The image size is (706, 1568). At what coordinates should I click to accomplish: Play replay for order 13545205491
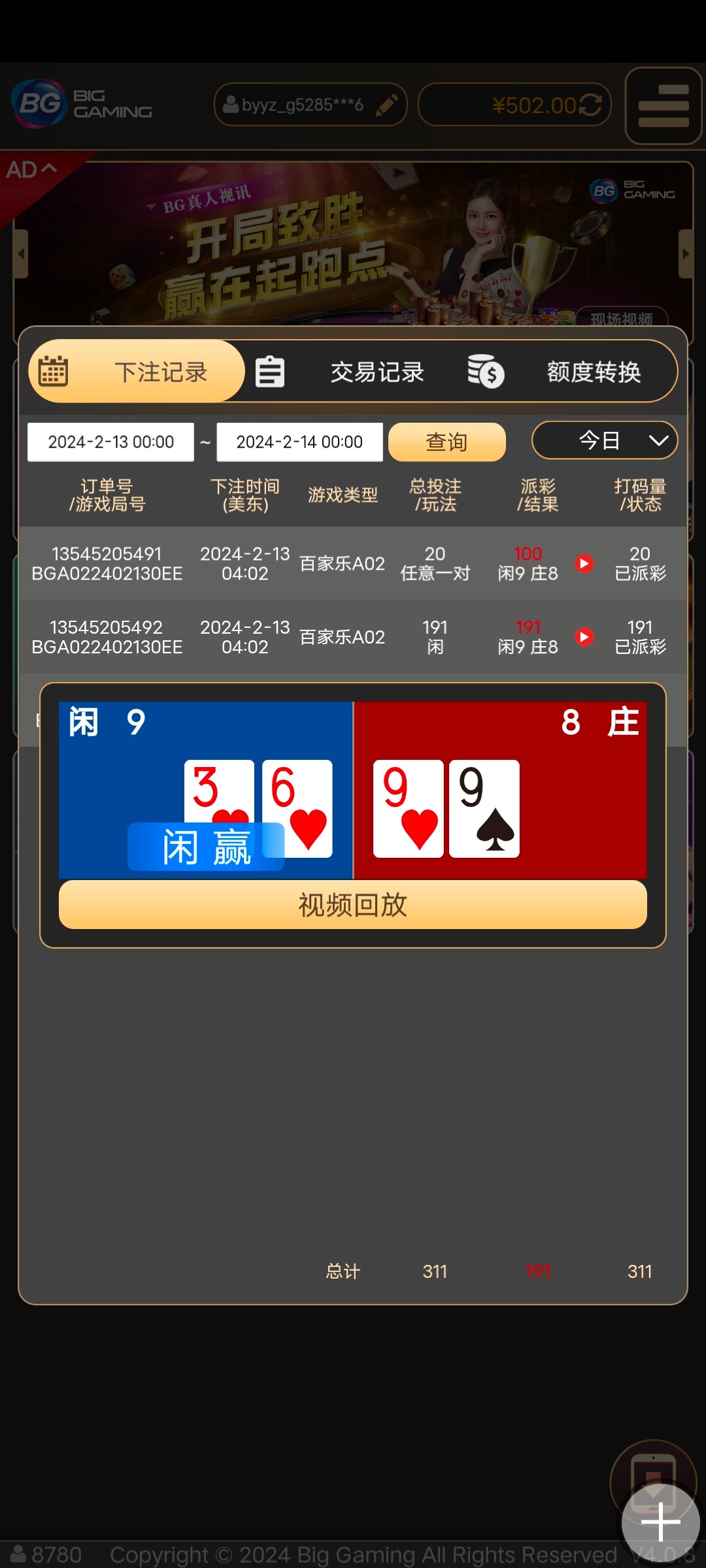(584, 563)
